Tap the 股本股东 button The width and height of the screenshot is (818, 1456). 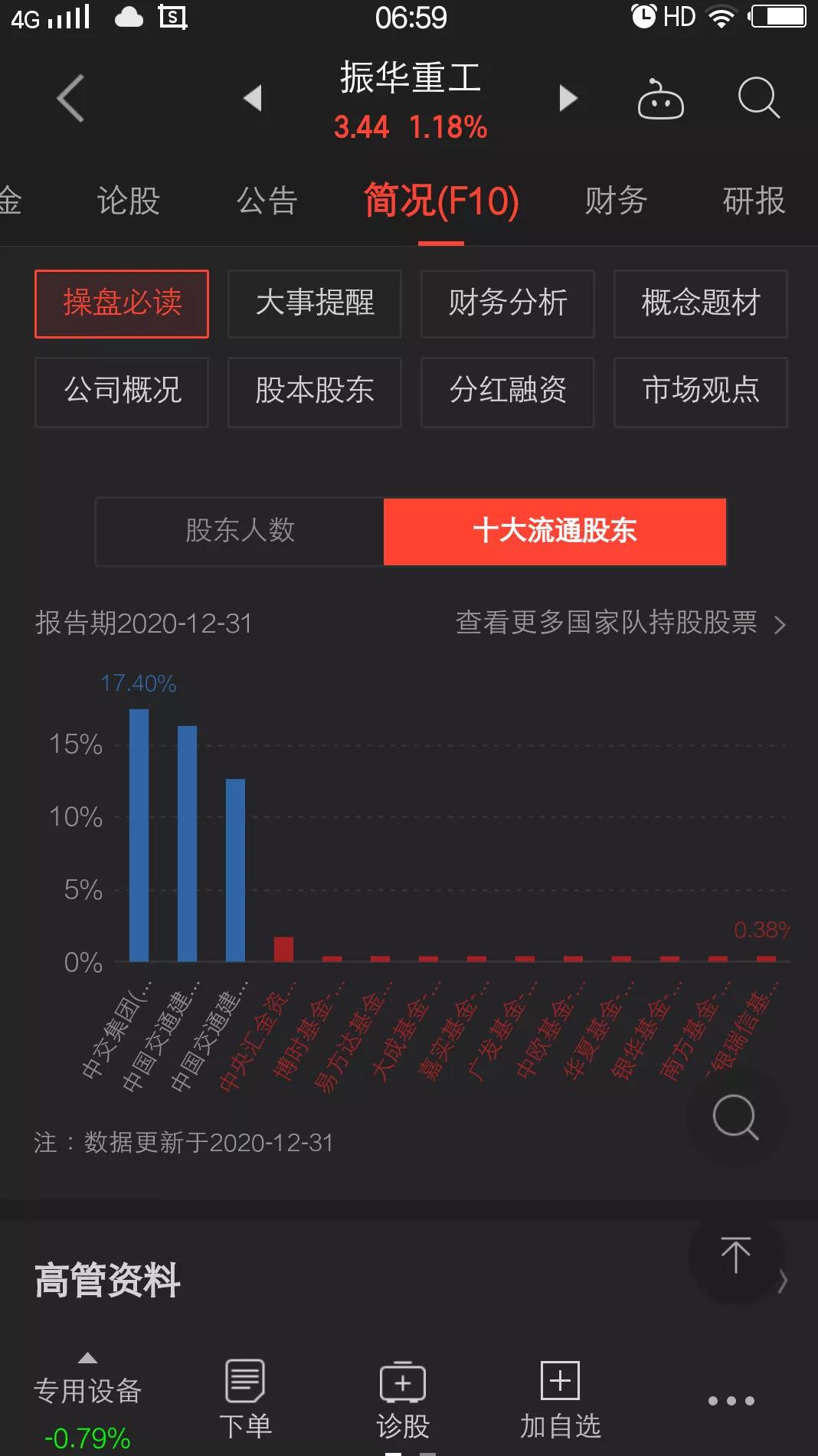[x=314, y=392]
